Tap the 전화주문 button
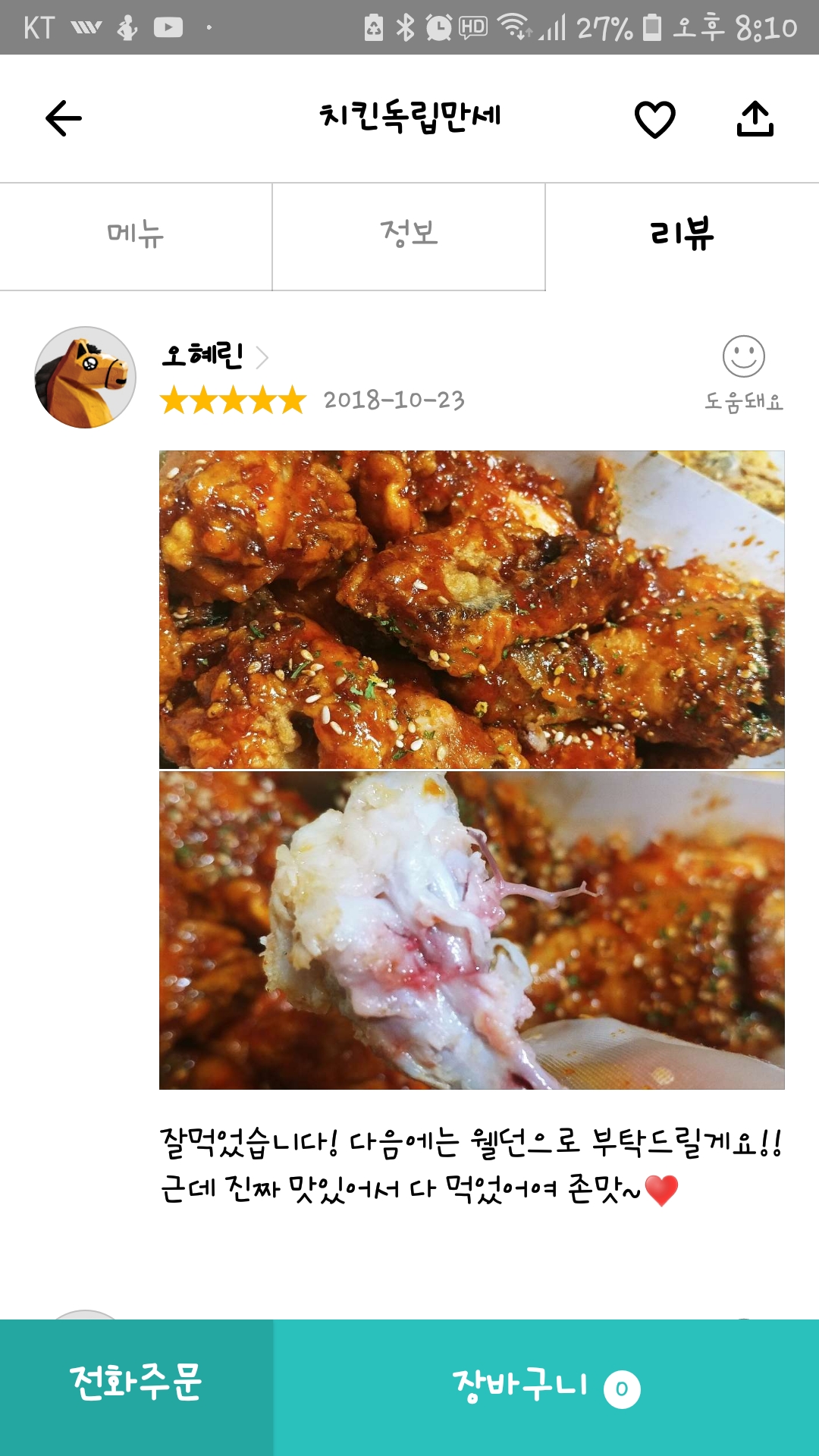Image resolution: width=819 pixels, height=1456 pixels. coord(136,1388)
